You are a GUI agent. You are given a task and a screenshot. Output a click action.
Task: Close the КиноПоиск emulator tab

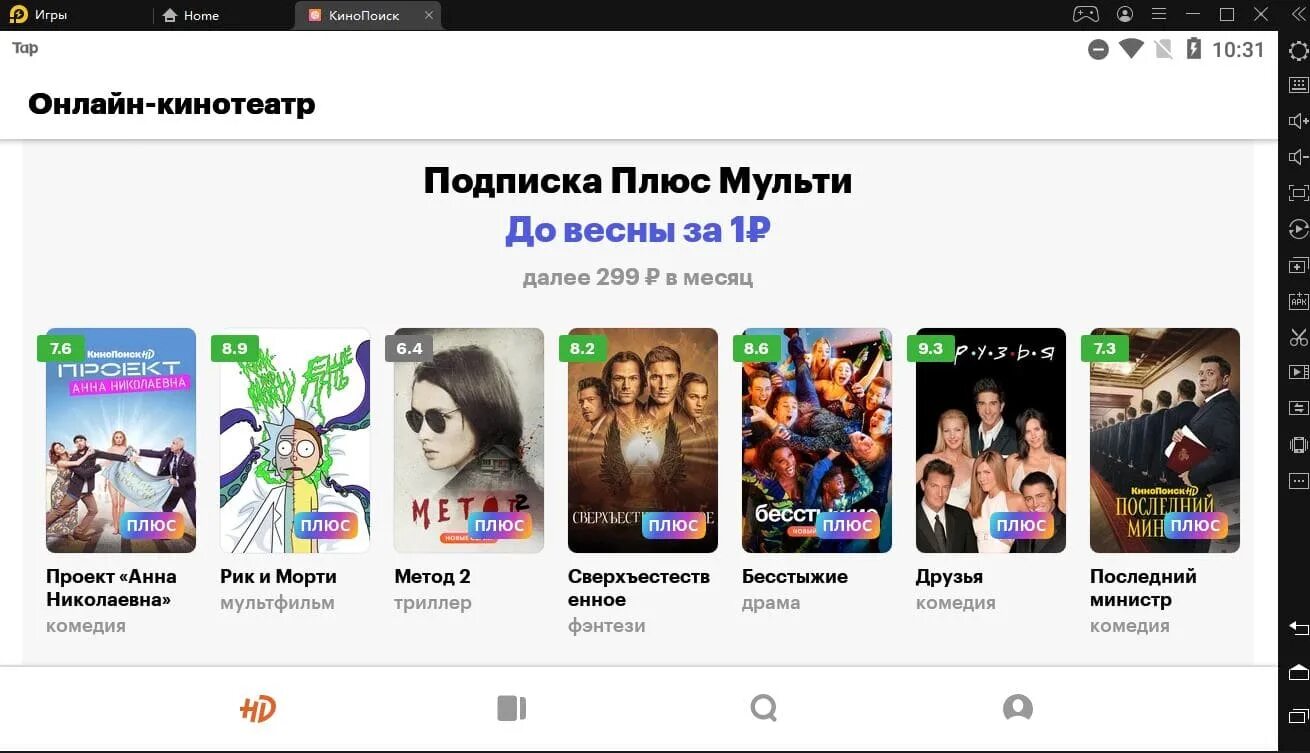pos(429,15)
